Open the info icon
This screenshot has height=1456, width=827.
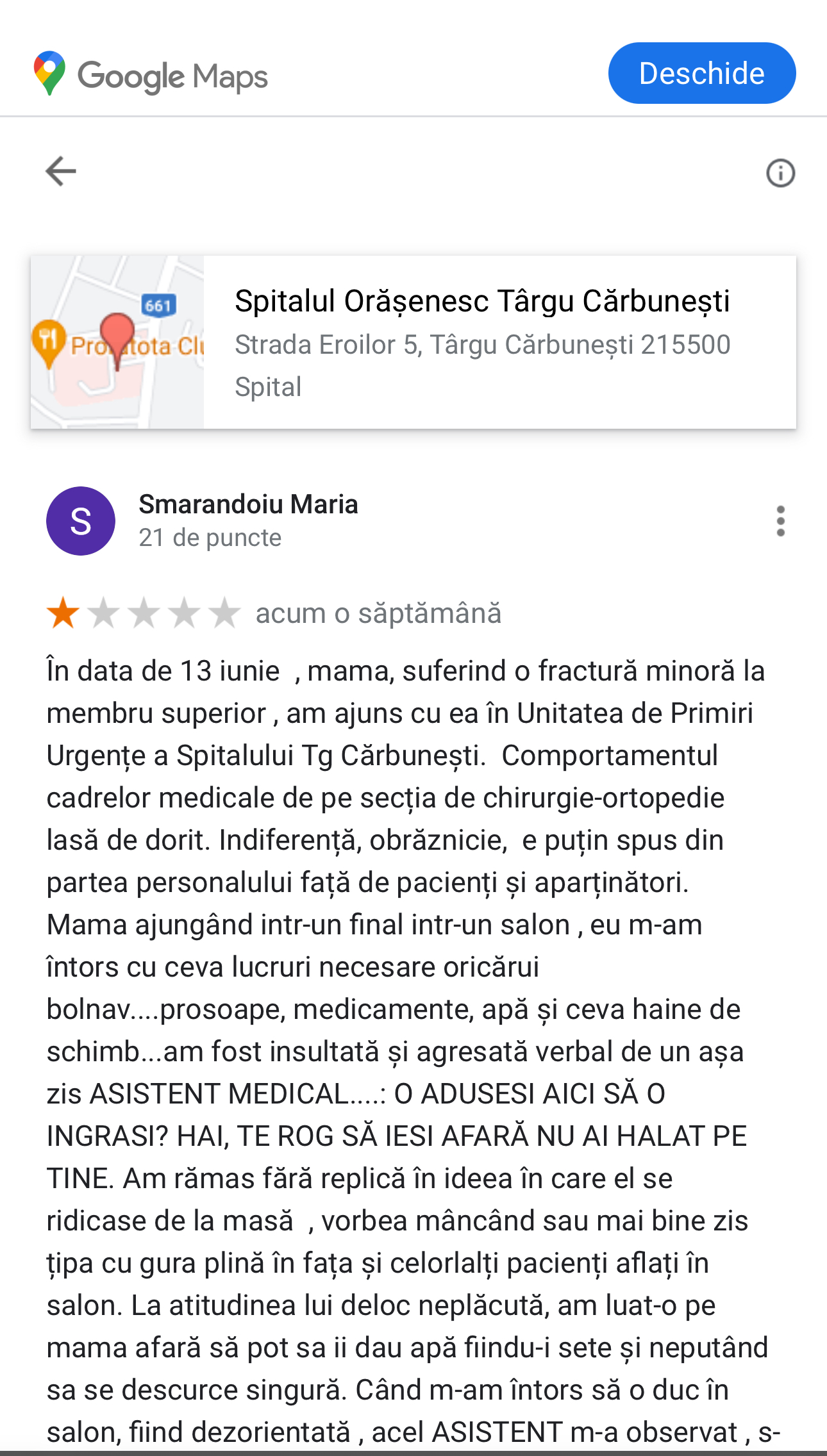(x=780, y=173)
